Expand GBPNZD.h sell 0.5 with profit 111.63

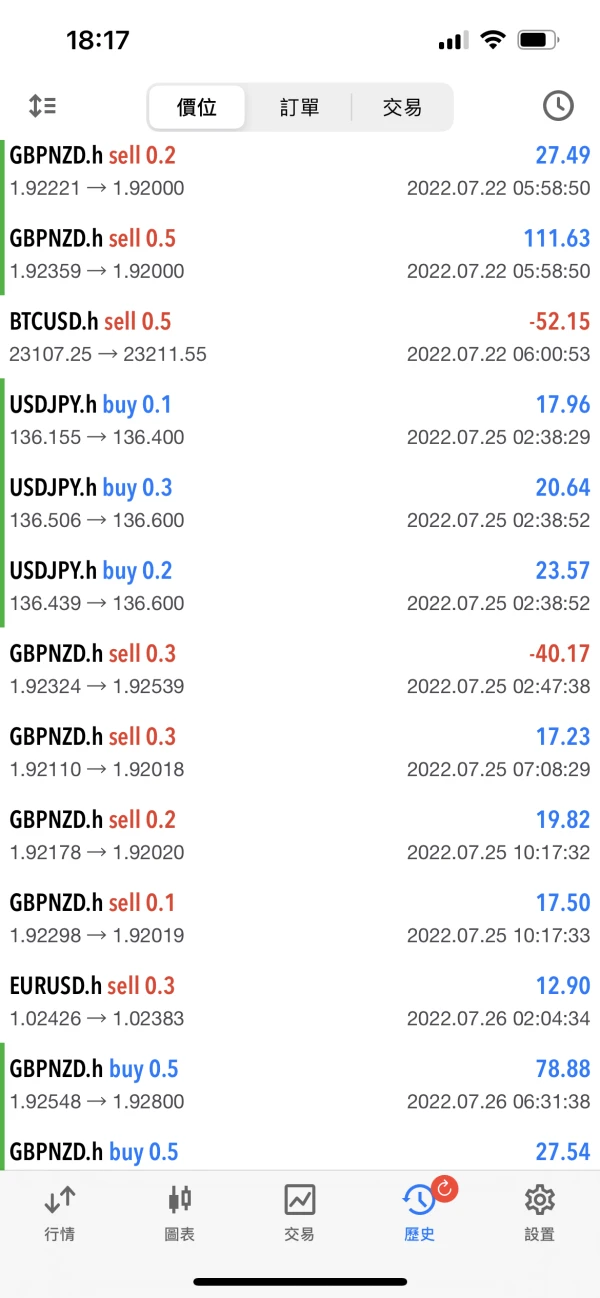[300, 254]
